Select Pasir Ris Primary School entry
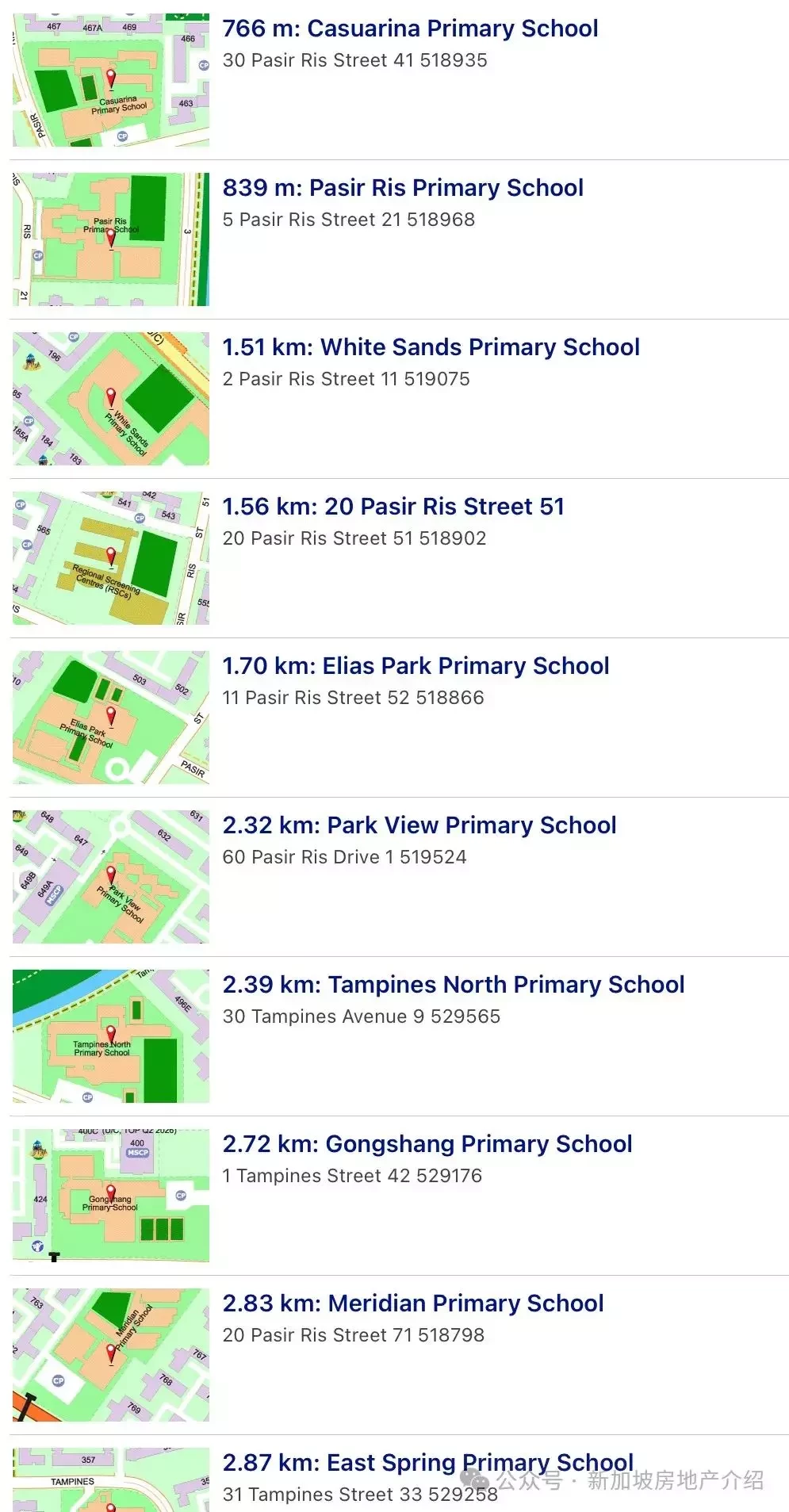This screenshot has width=789, height=1512. pos(403,189)
